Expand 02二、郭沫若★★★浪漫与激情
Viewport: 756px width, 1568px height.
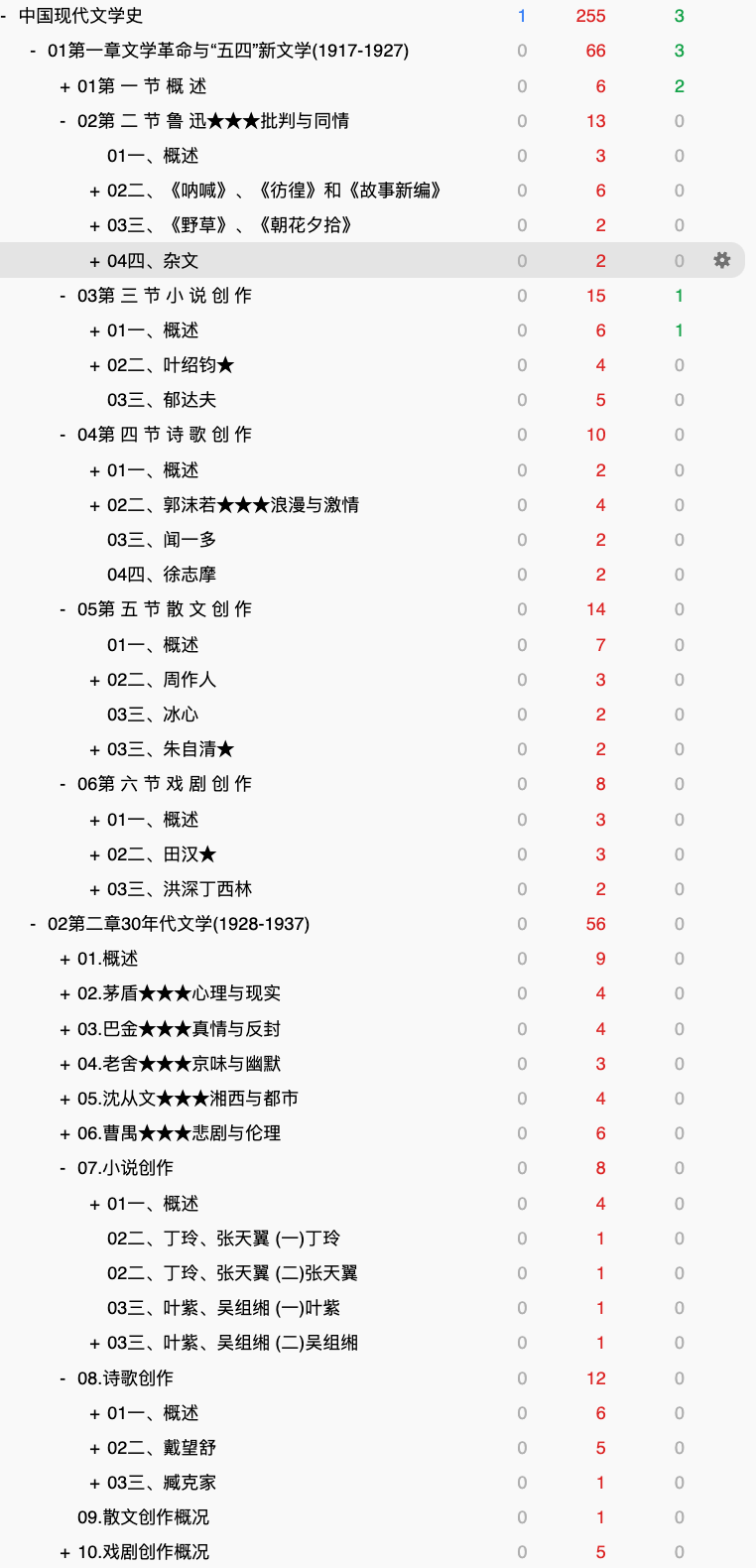coord(94,505)
